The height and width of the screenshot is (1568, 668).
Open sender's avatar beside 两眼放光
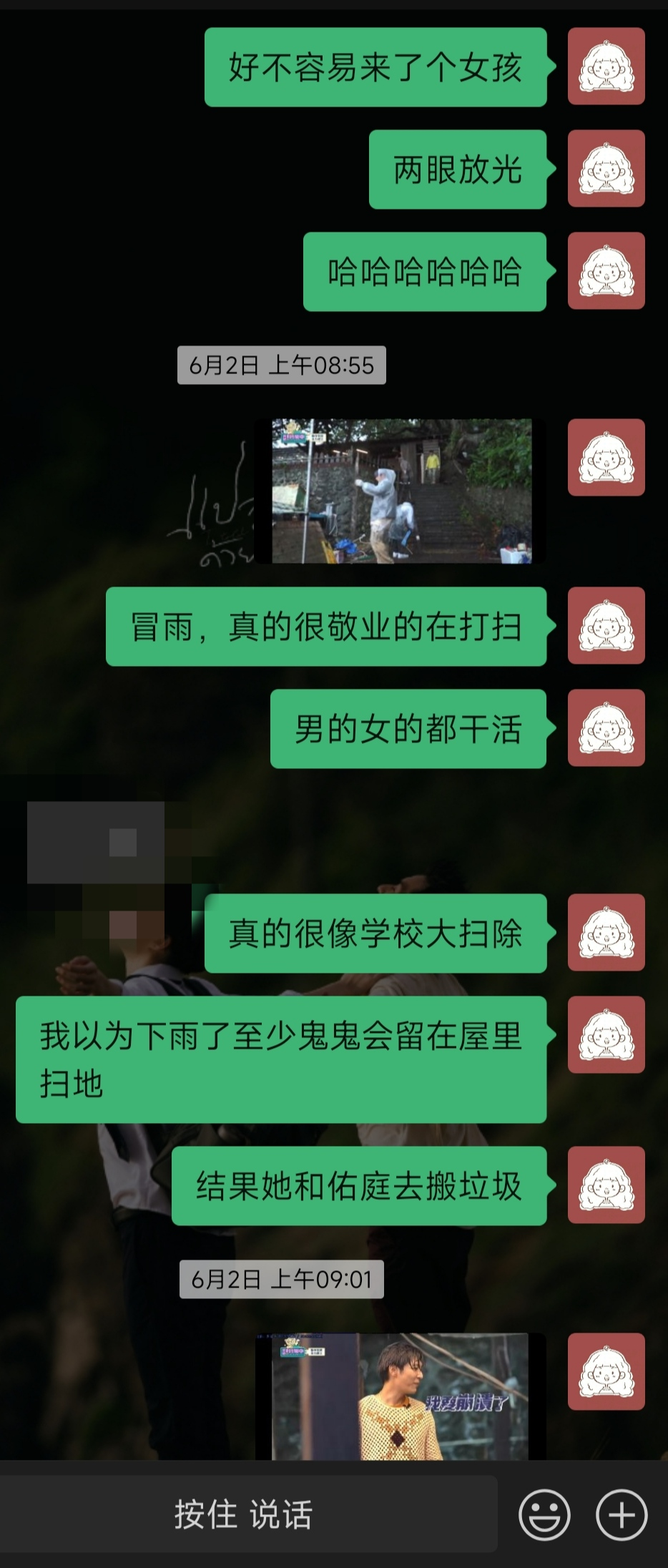coord(606,169)
